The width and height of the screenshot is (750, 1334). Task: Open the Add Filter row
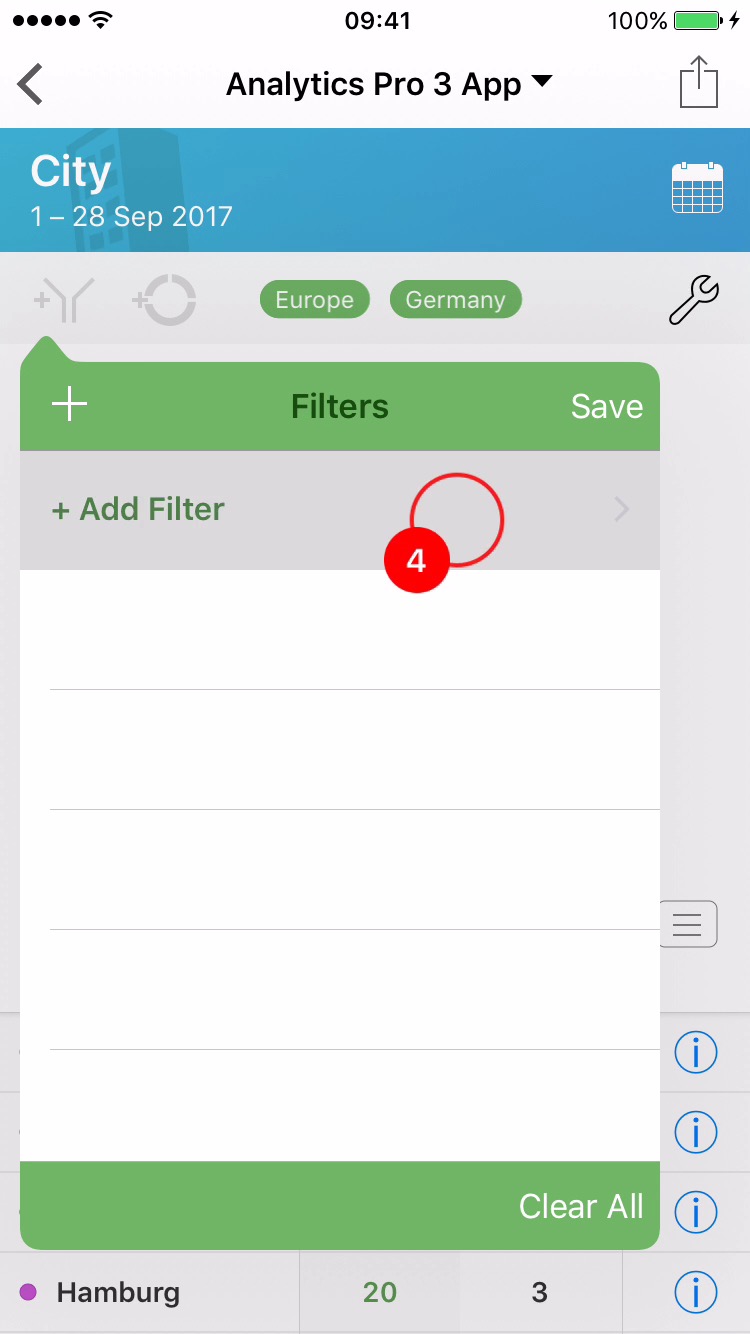tap(339, 510)
